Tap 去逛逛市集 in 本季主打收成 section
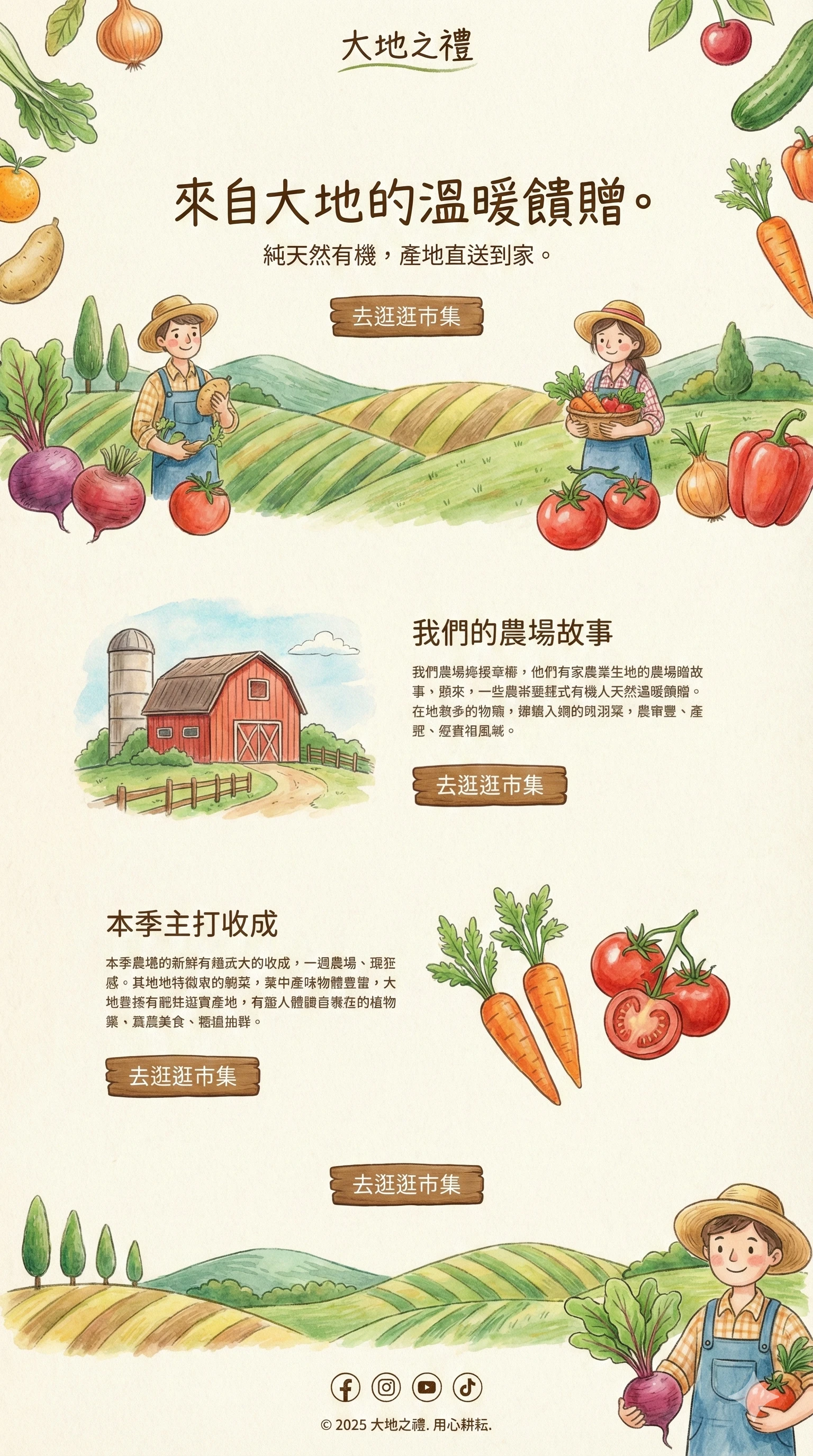Viewport: 813px width, 1456px height. [x=182, y=1076]
